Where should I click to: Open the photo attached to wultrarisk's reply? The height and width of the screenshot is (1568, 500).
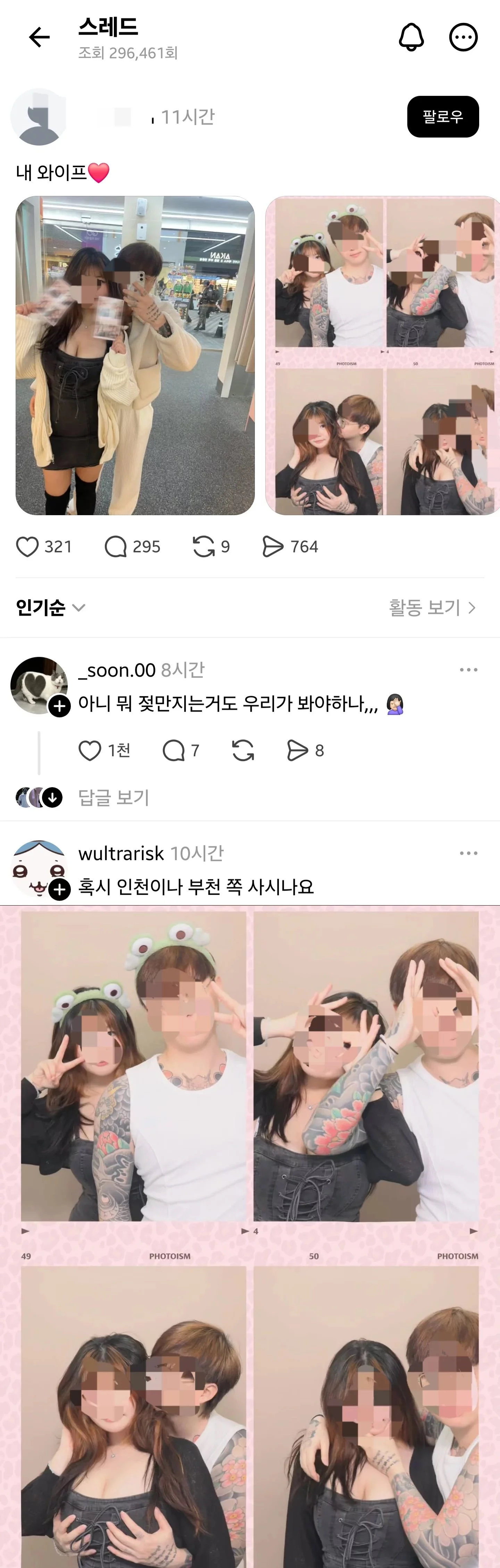pyautogui.click(x=250, y=1236)
